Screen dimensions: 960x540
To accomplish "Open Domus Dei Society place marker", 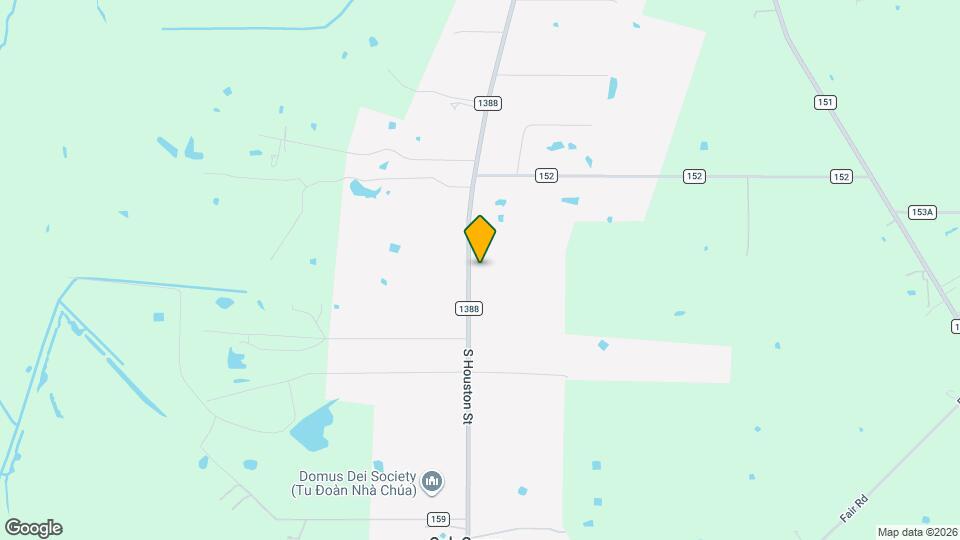I will pos(432,483).
